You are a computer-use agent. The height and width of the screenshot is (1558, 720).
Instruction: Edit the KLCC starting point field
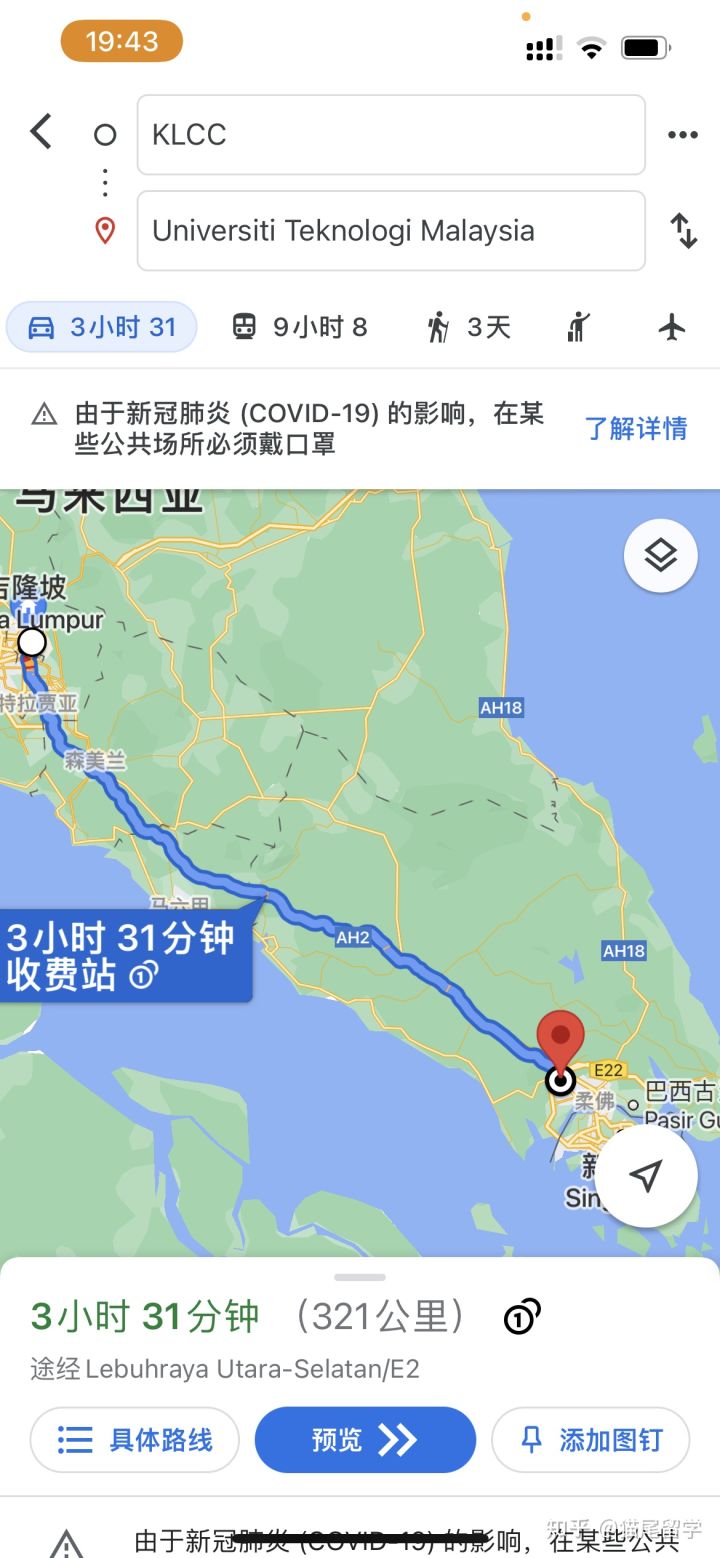[390, 135]
